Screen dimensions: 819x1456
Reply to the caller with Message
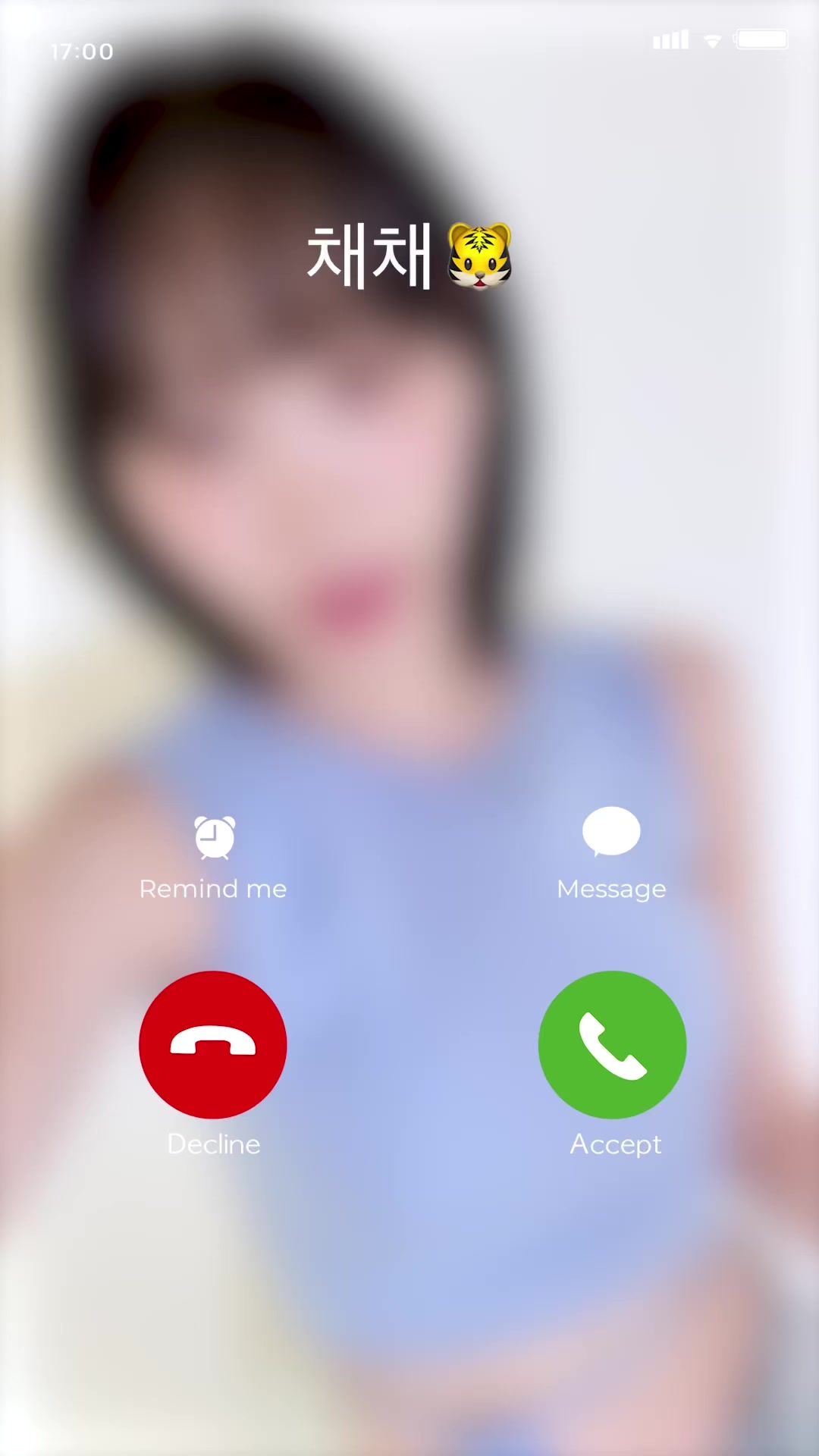coord(611,833)
